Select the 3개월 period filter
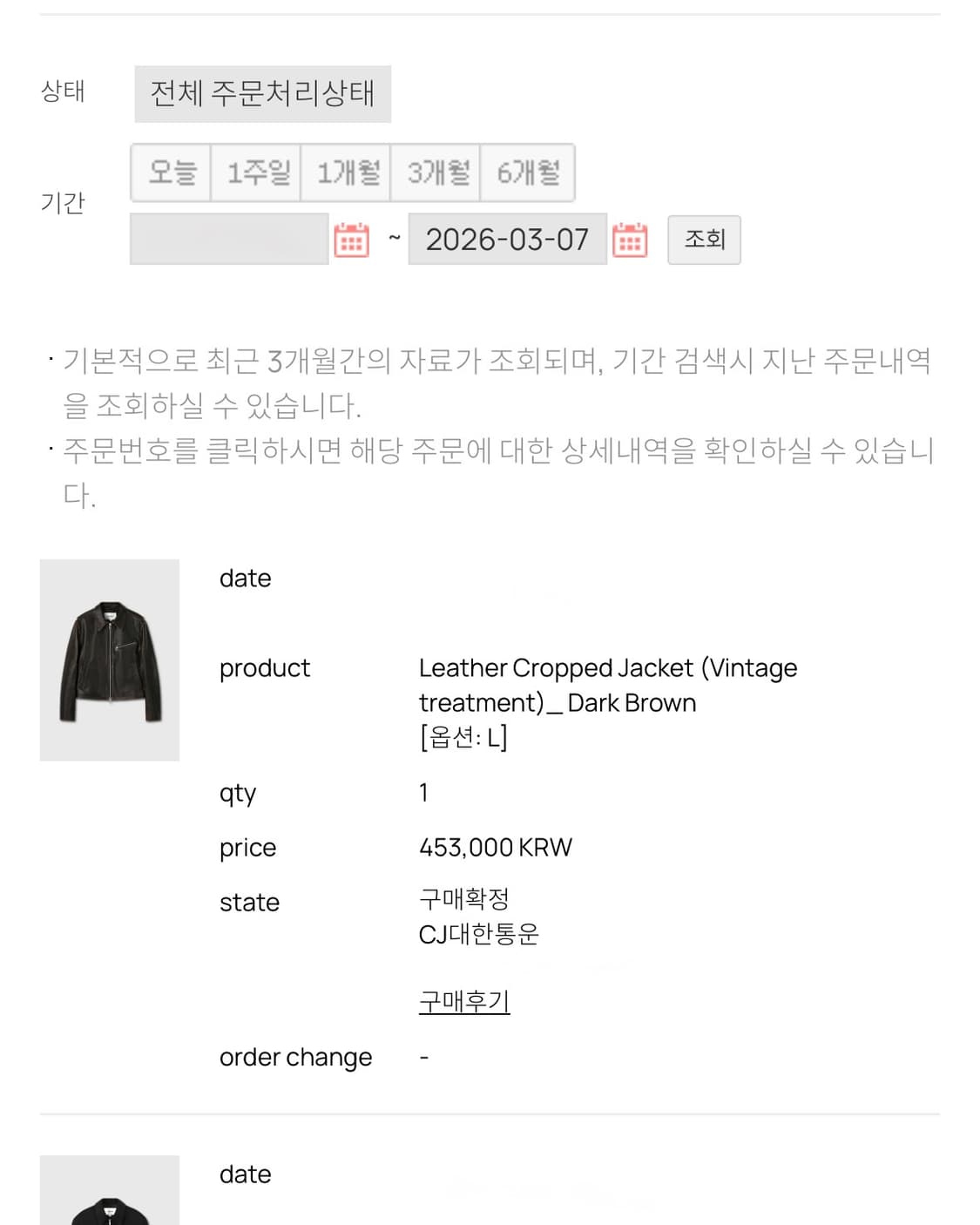This screenshot has height=1225, width=980. pos(439,171)
